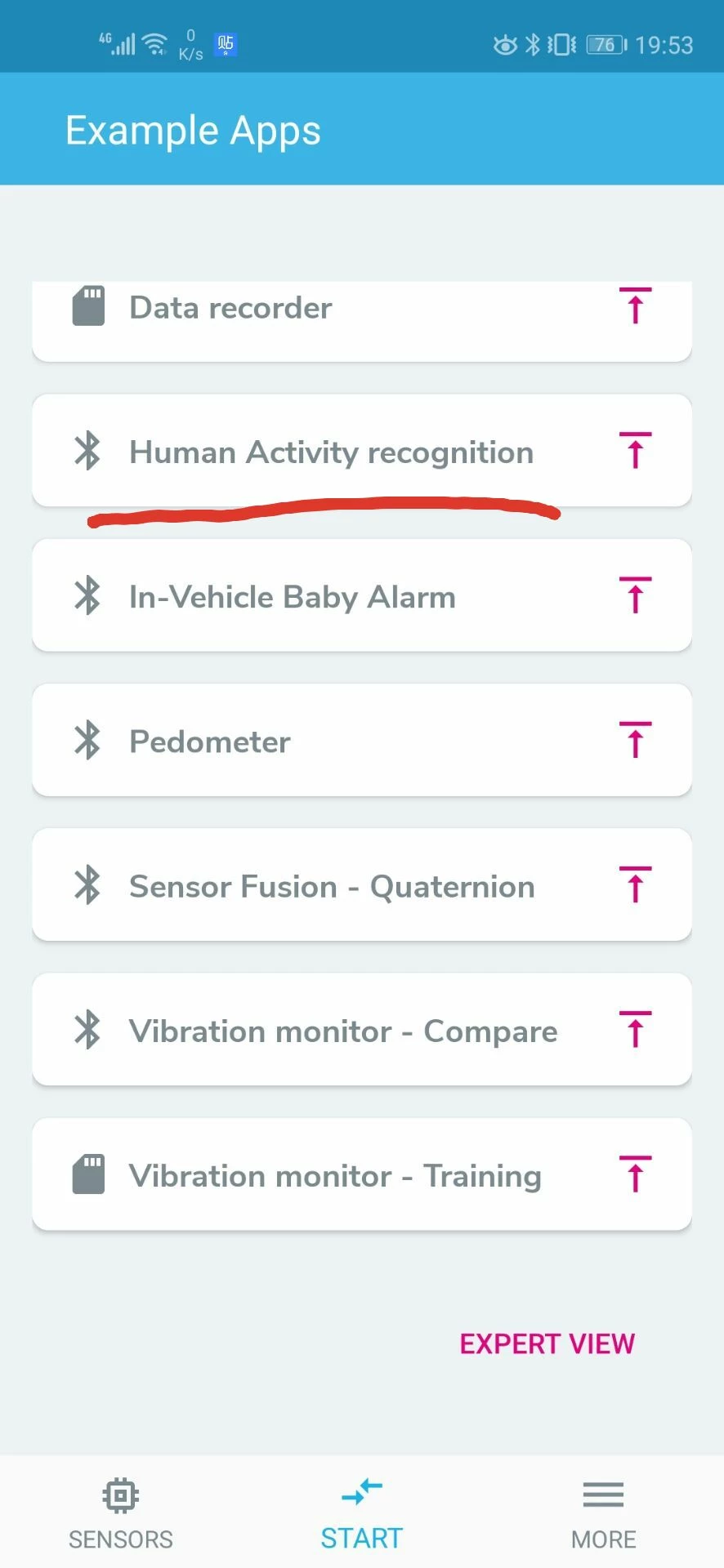Switch to Expert View
Viewport: 724px width, 1568px height.
click(547, 1343)
